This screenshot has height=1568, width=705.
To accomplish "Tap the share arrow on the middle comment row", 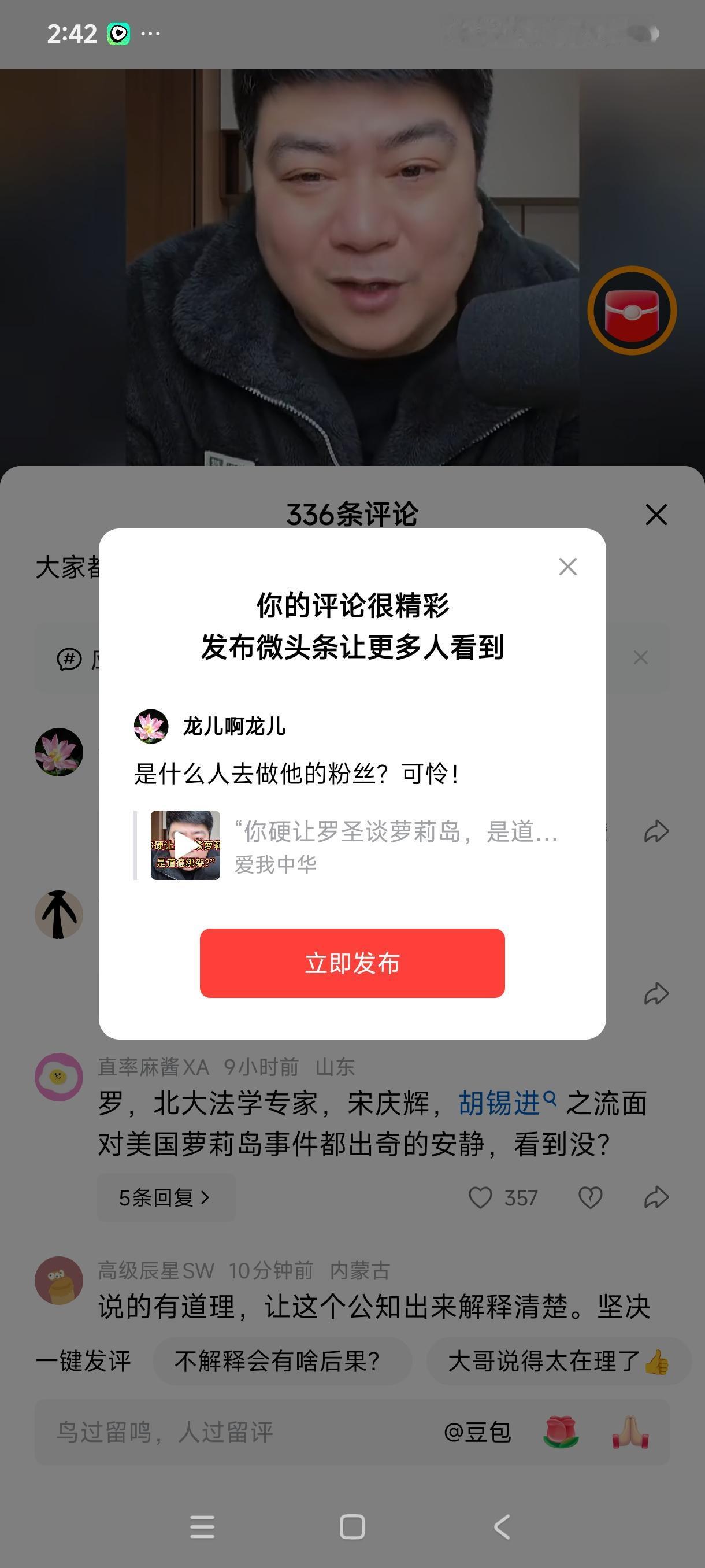I will point(656,992).
